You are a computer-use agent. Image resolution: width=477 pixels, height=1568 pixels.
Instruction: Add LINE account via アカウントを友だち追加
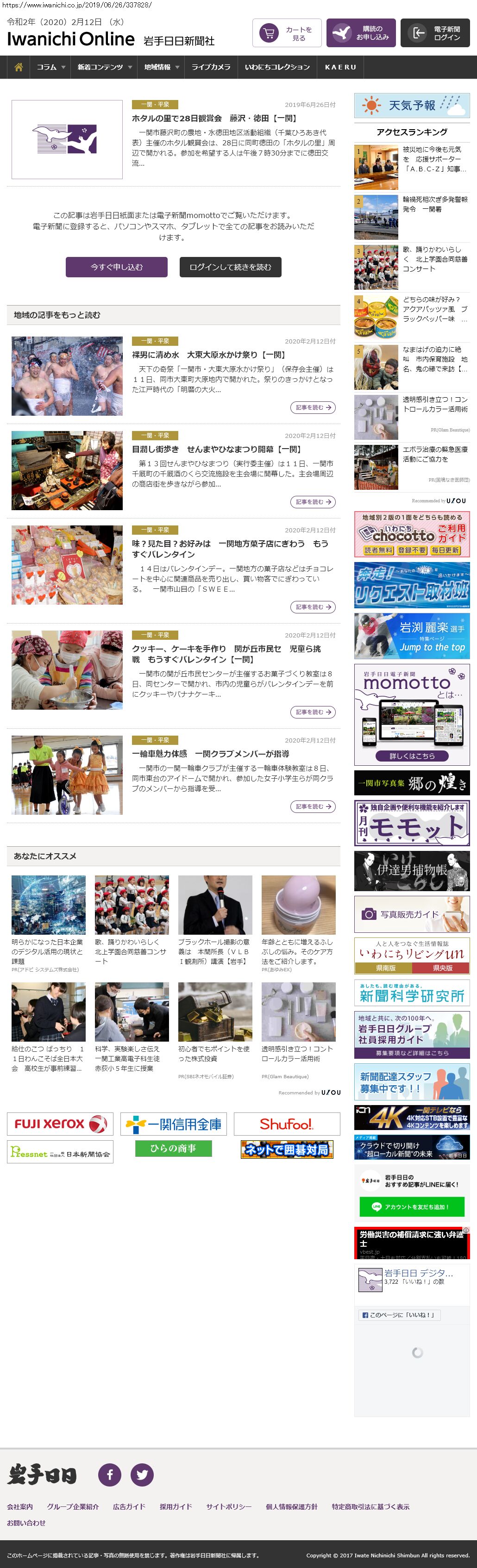[411, 1206]
